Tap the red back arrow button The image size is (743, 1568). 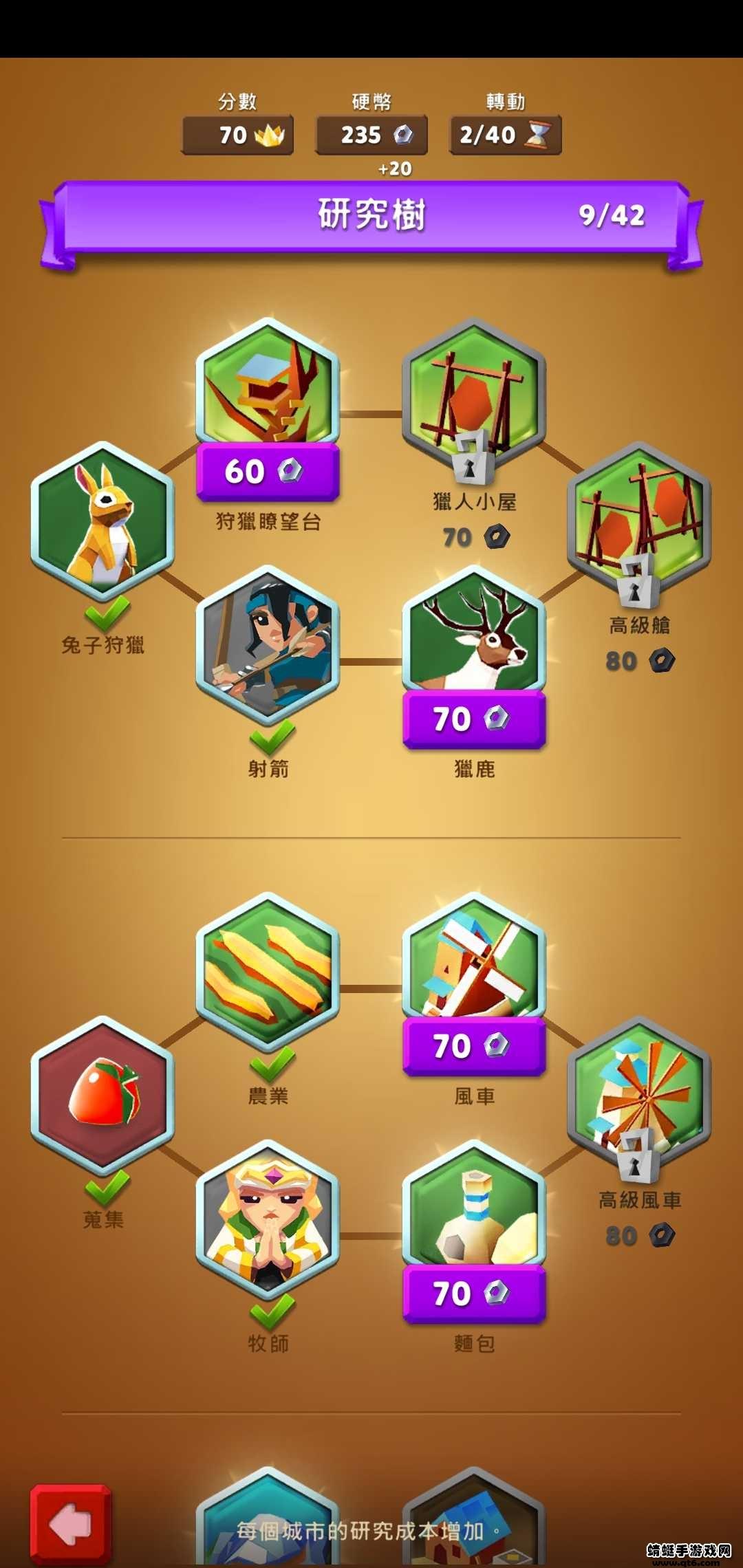70,1524
